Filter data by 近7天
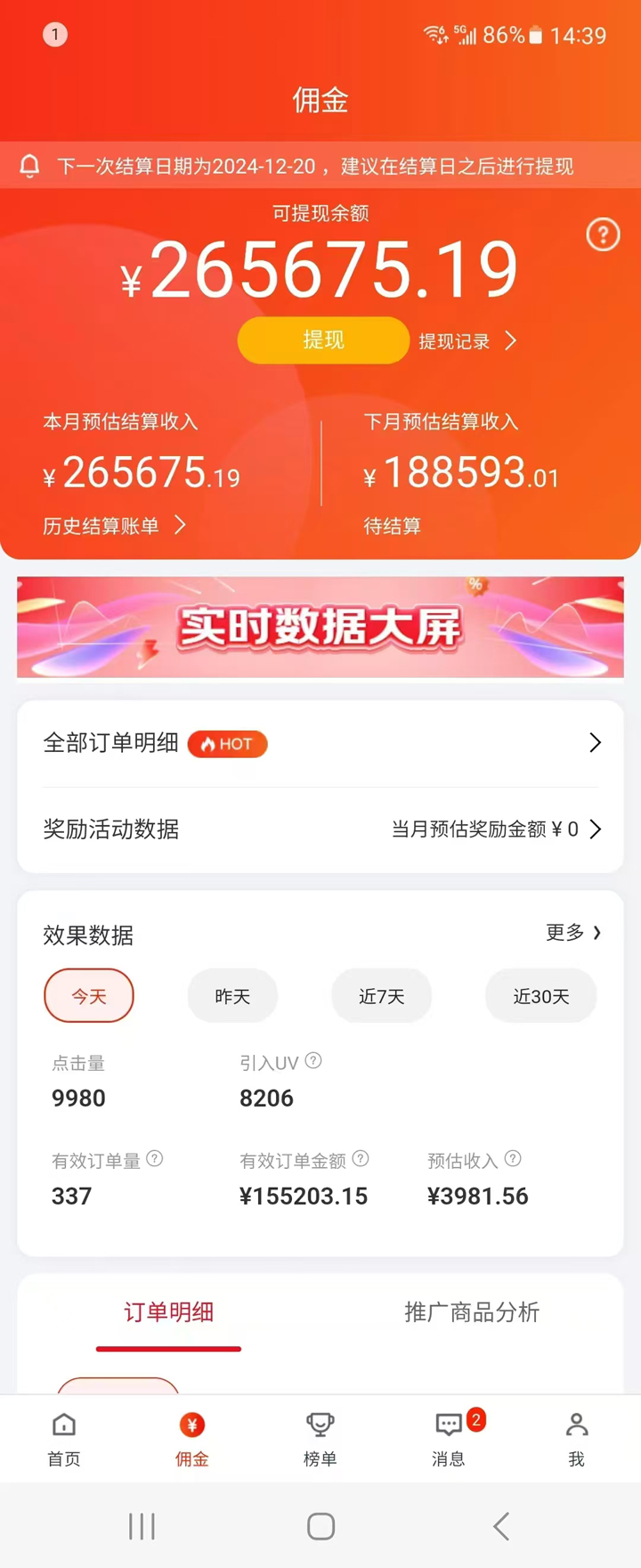The width and height of the screenshot is (641, 1568). coord(381,996)
